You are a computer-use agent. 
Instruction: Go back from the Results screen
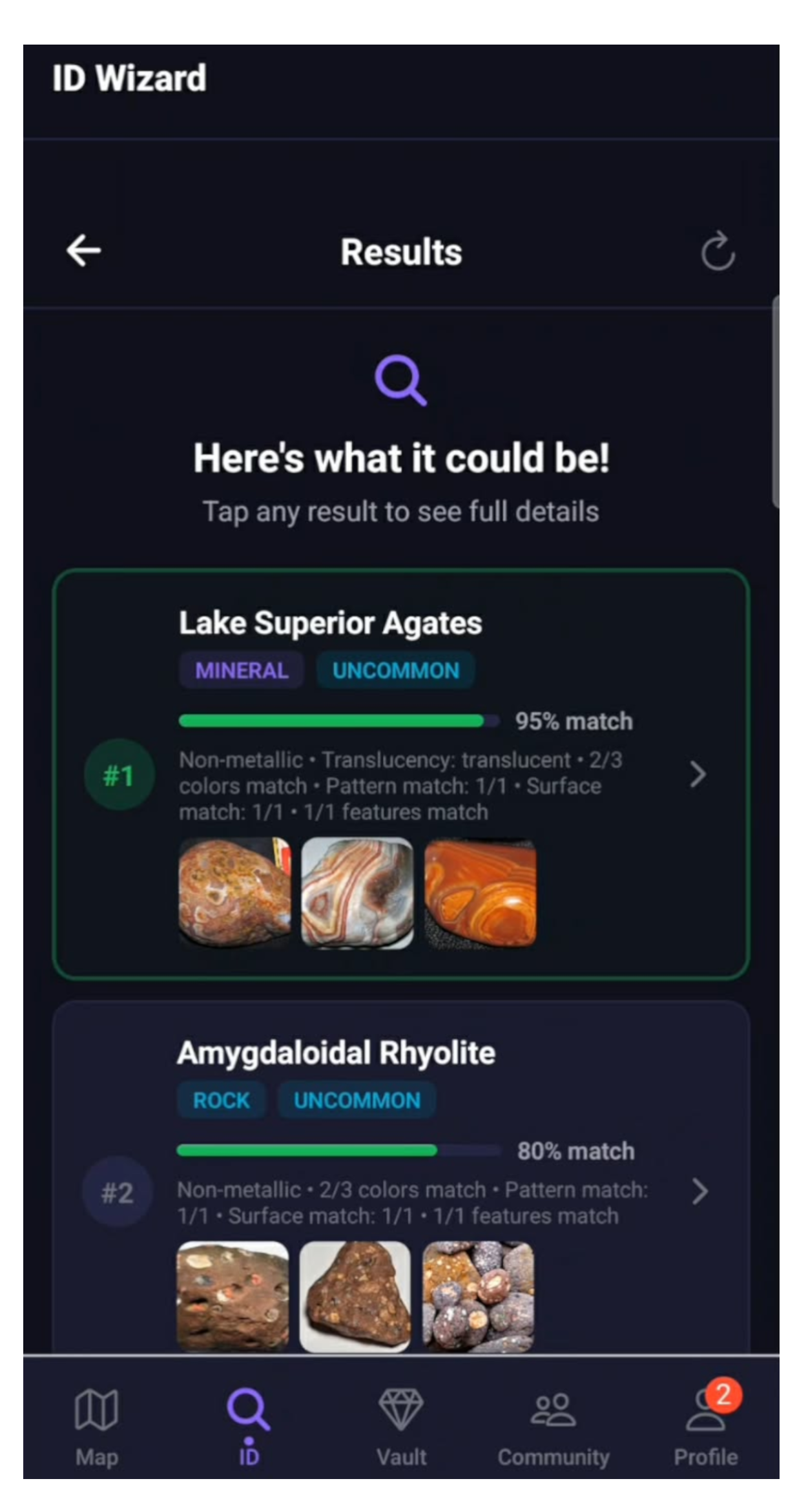click(84, 251)
